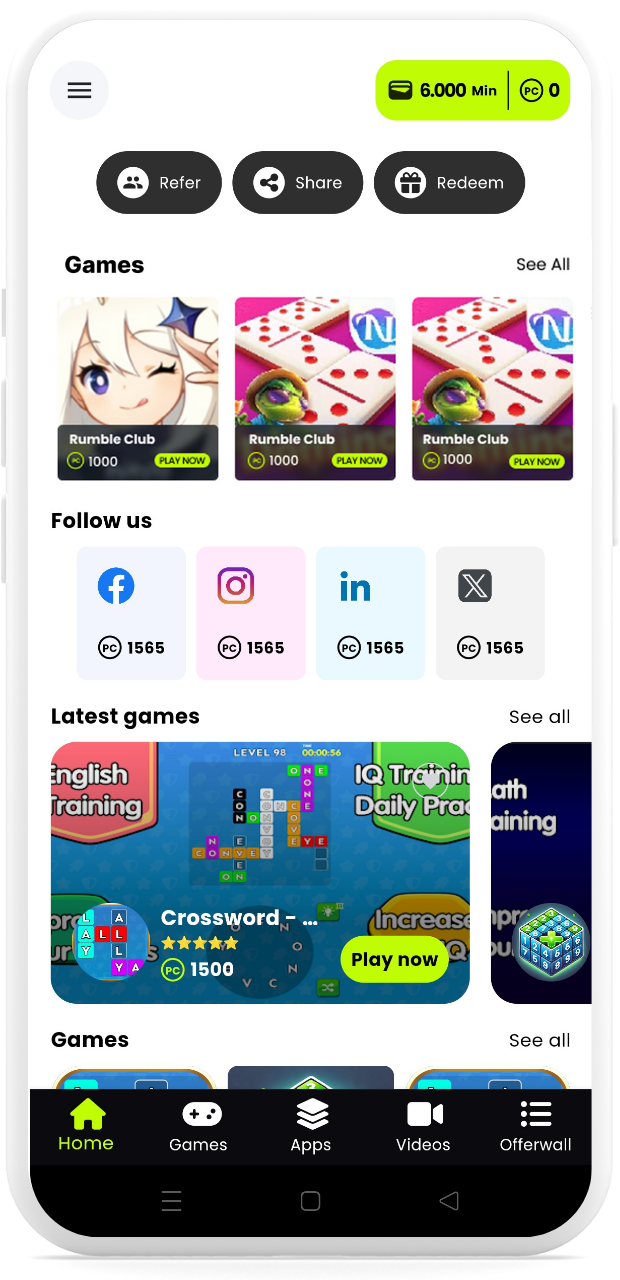The height and width of the screenshot is (1280, 620).
Task: See all games in the top Games section
Action: pos(542,264)
